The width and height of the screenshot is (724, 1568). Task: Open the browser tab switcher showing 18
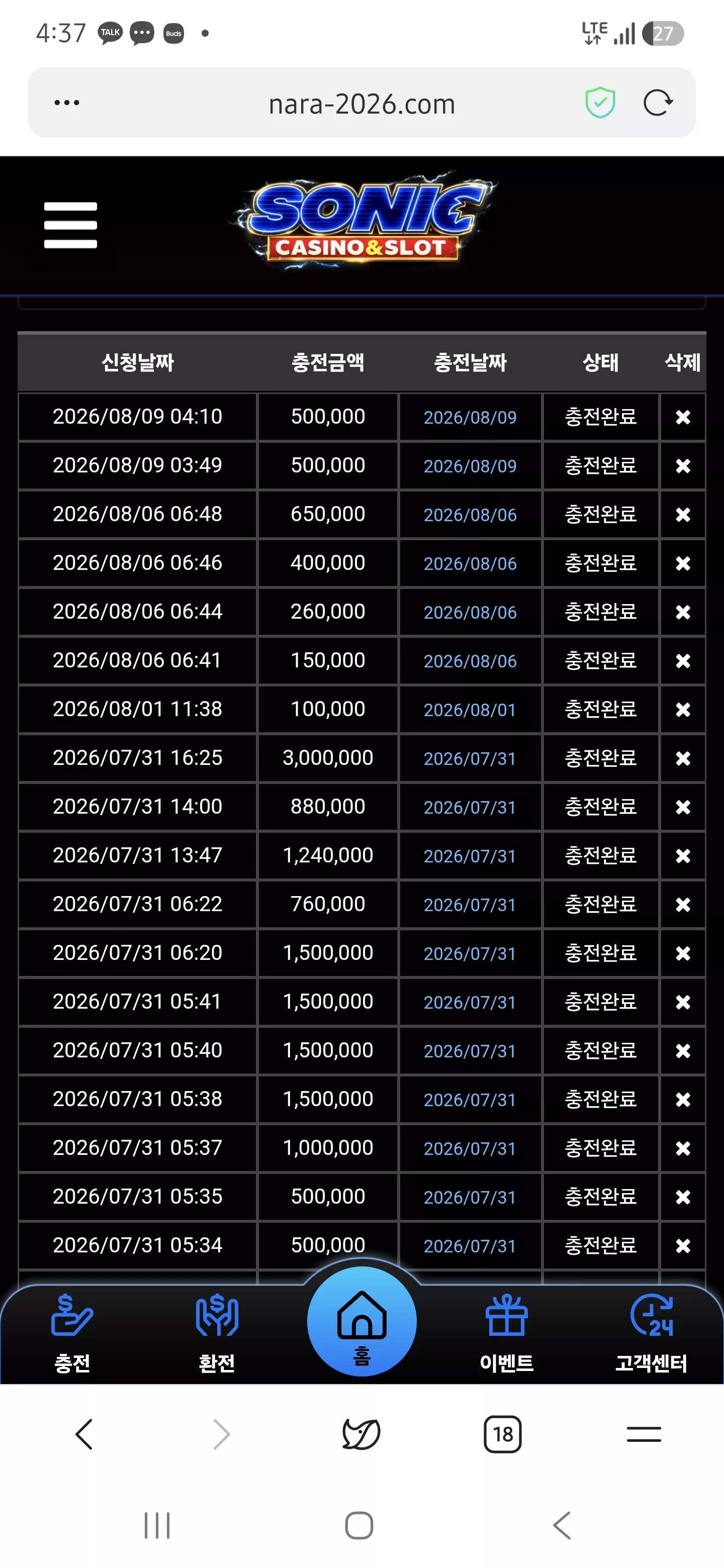503,1434
